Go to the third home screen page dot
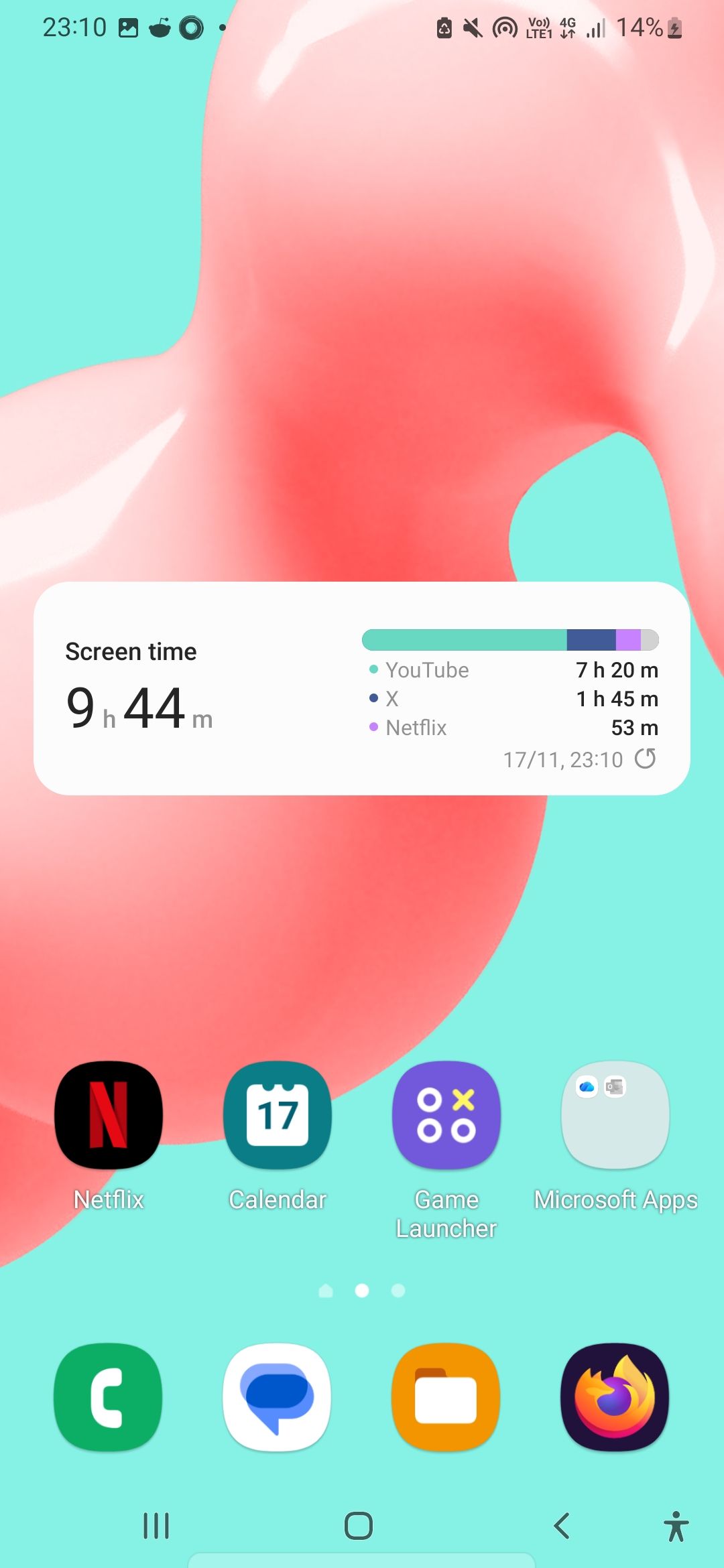The width and height of the screenshot is (724, 1568). pyautogui.click(x=398, y=1291)
